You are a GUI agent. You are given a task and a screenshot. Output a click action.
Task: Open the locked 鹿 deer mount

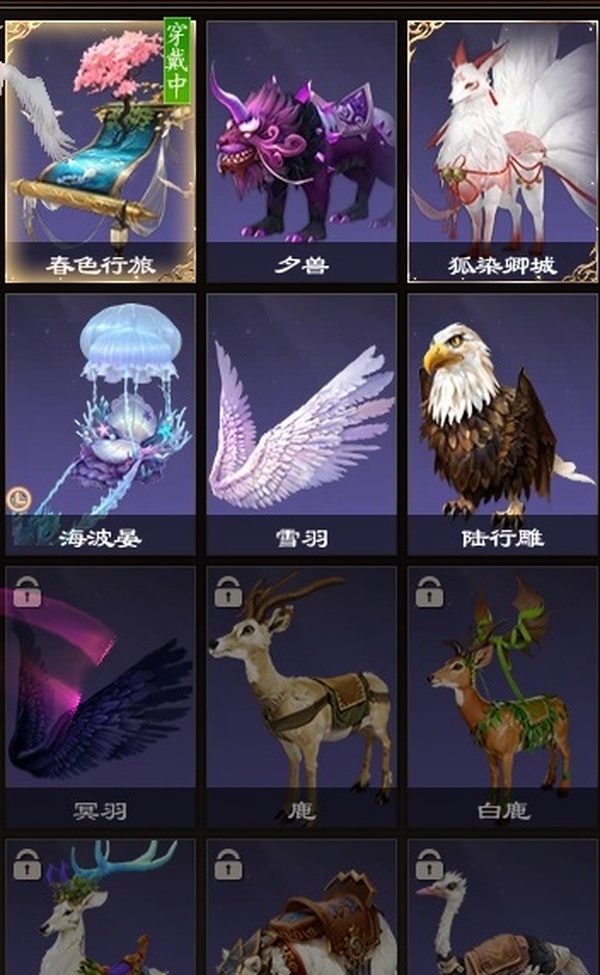click(x=300, y=695)
